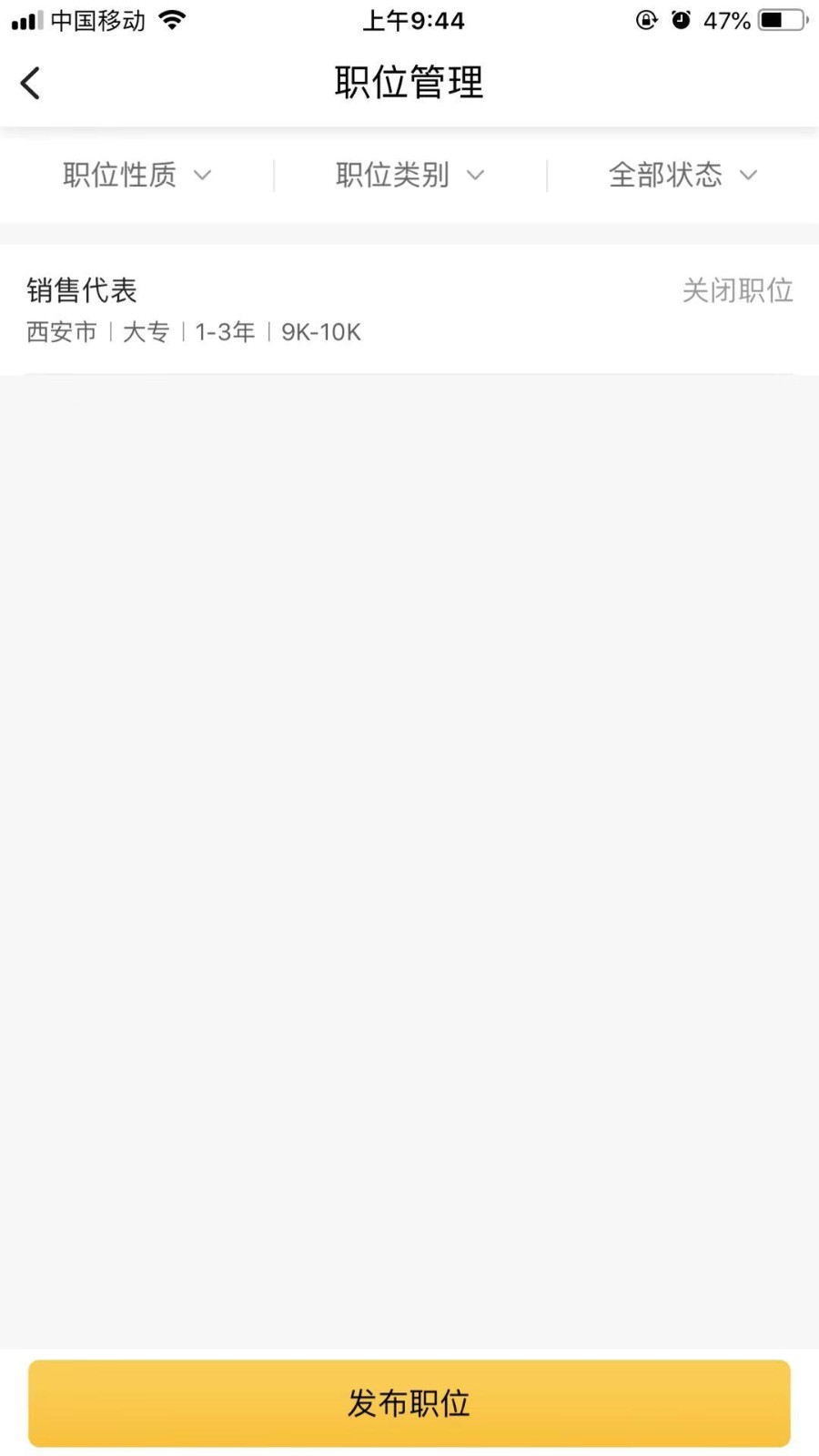Tap the back arrow to exit 职位管理
This screenshot has height=1456, width=819.
30,82
